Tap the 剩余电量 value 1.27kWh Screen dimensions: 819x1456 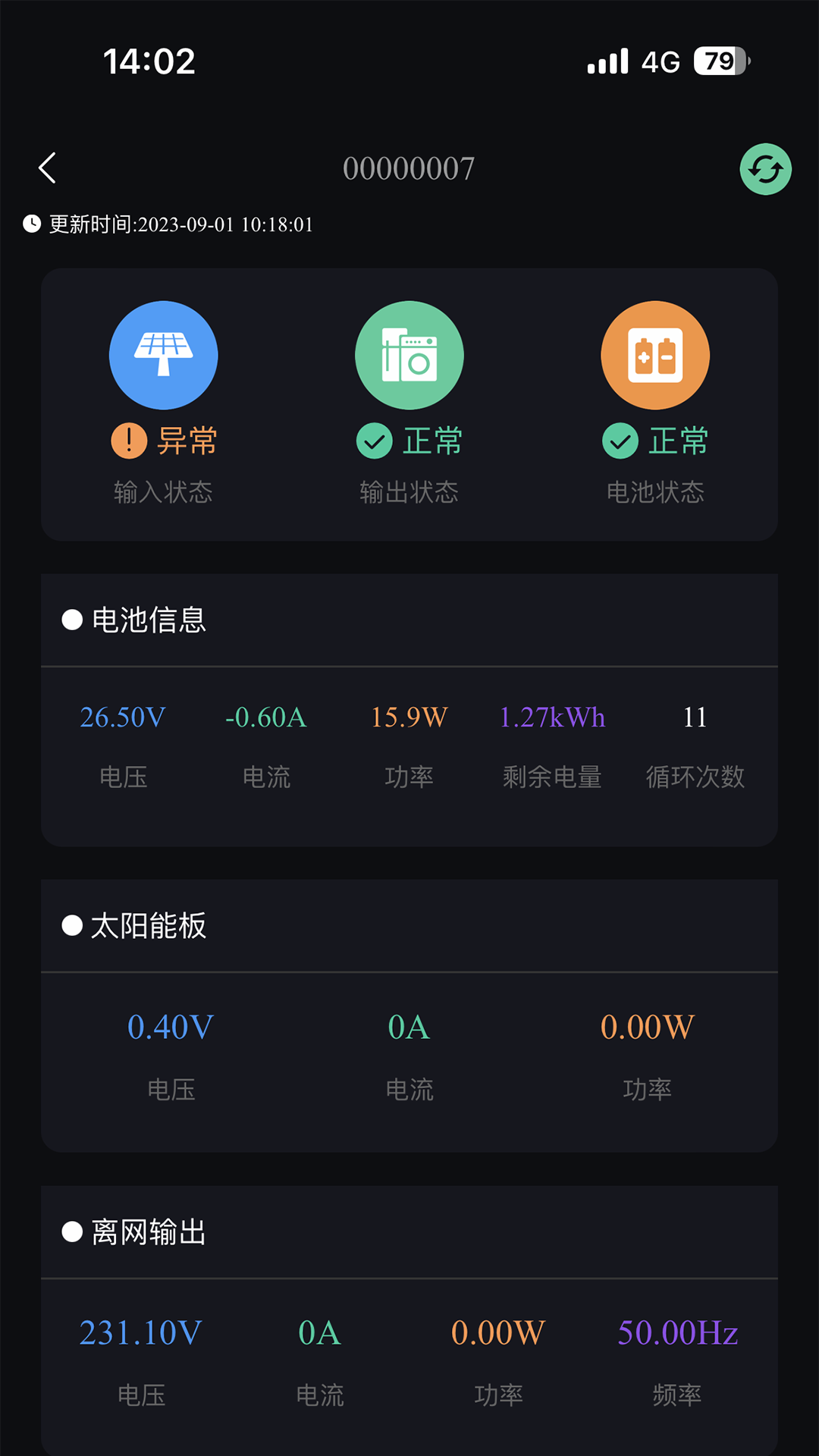click(551, 716)
